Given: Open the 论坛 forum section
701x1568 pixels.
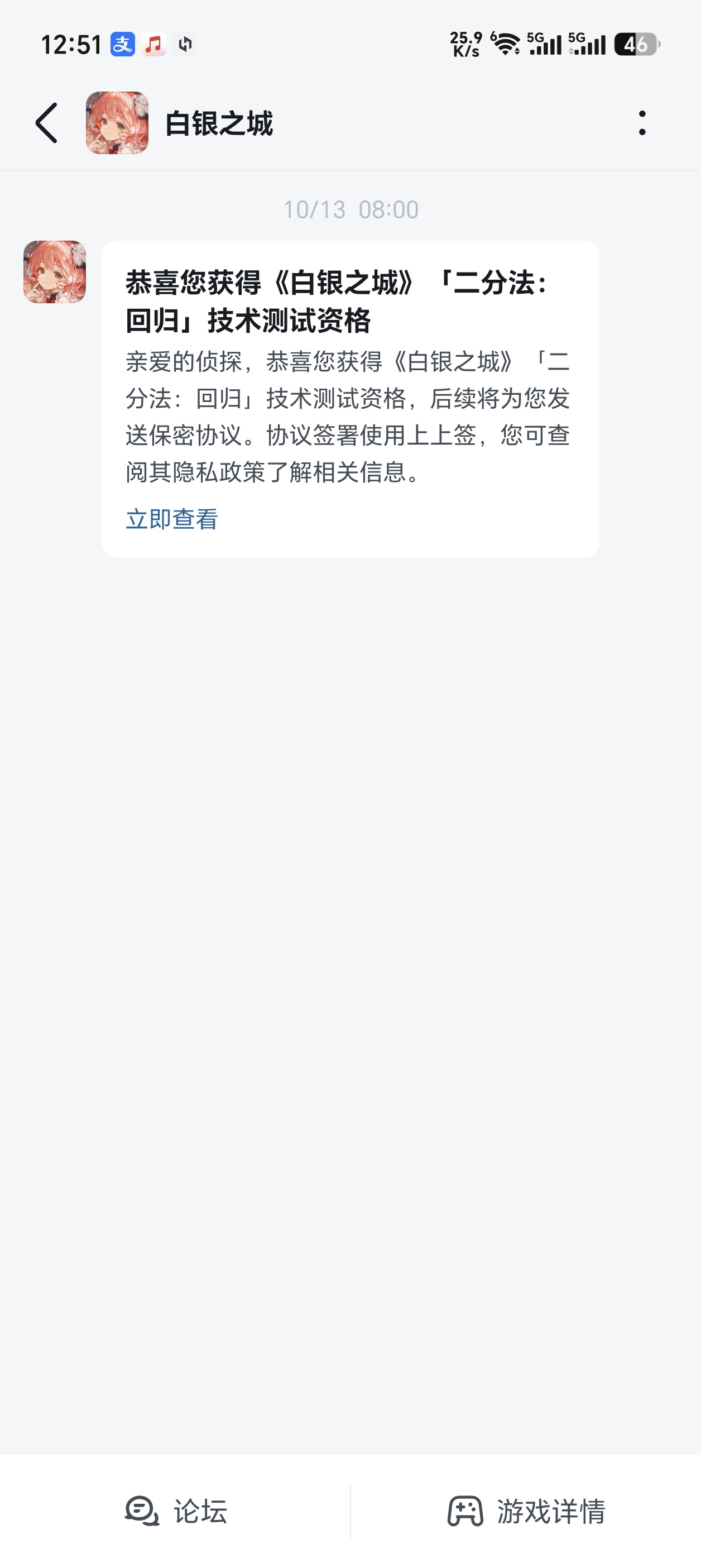Looking at the screenshot, I should 175,1512.
